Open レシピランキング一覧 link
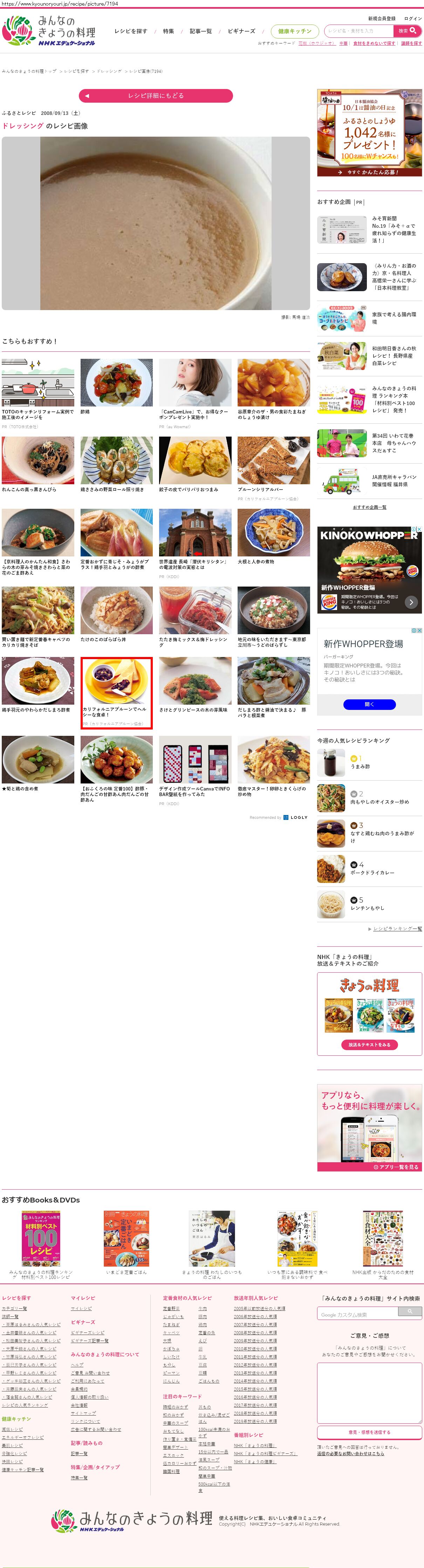Viewport: 424px width, 1568px height. point(397,928)
